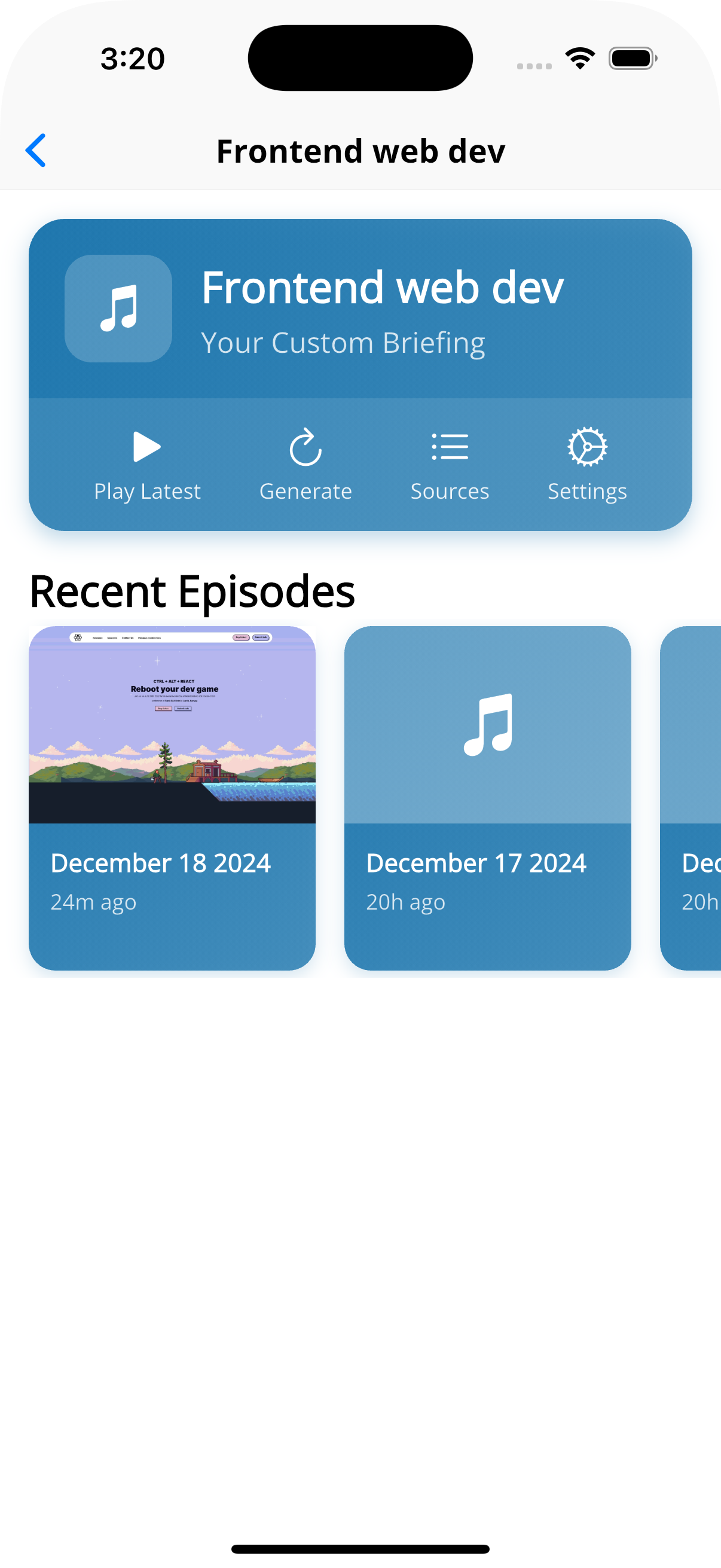Open the briefing Settings
The image size is (721, 1568).
[x=586, y=464]
